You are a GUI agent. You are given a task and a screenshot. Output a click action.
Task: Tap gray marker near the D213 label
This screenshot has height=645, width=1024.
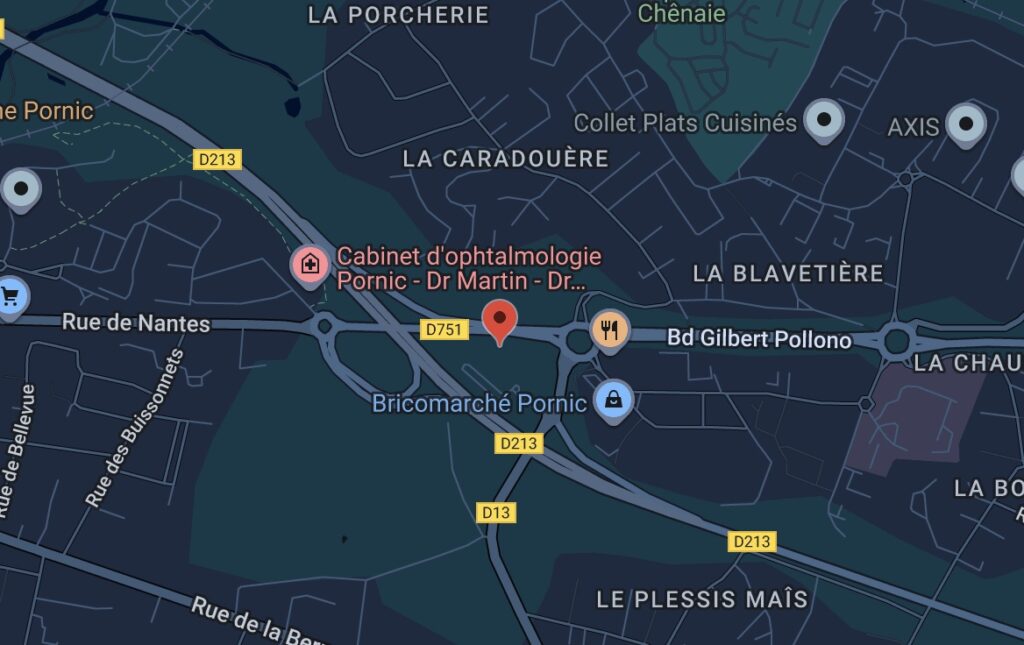point(21,187)
